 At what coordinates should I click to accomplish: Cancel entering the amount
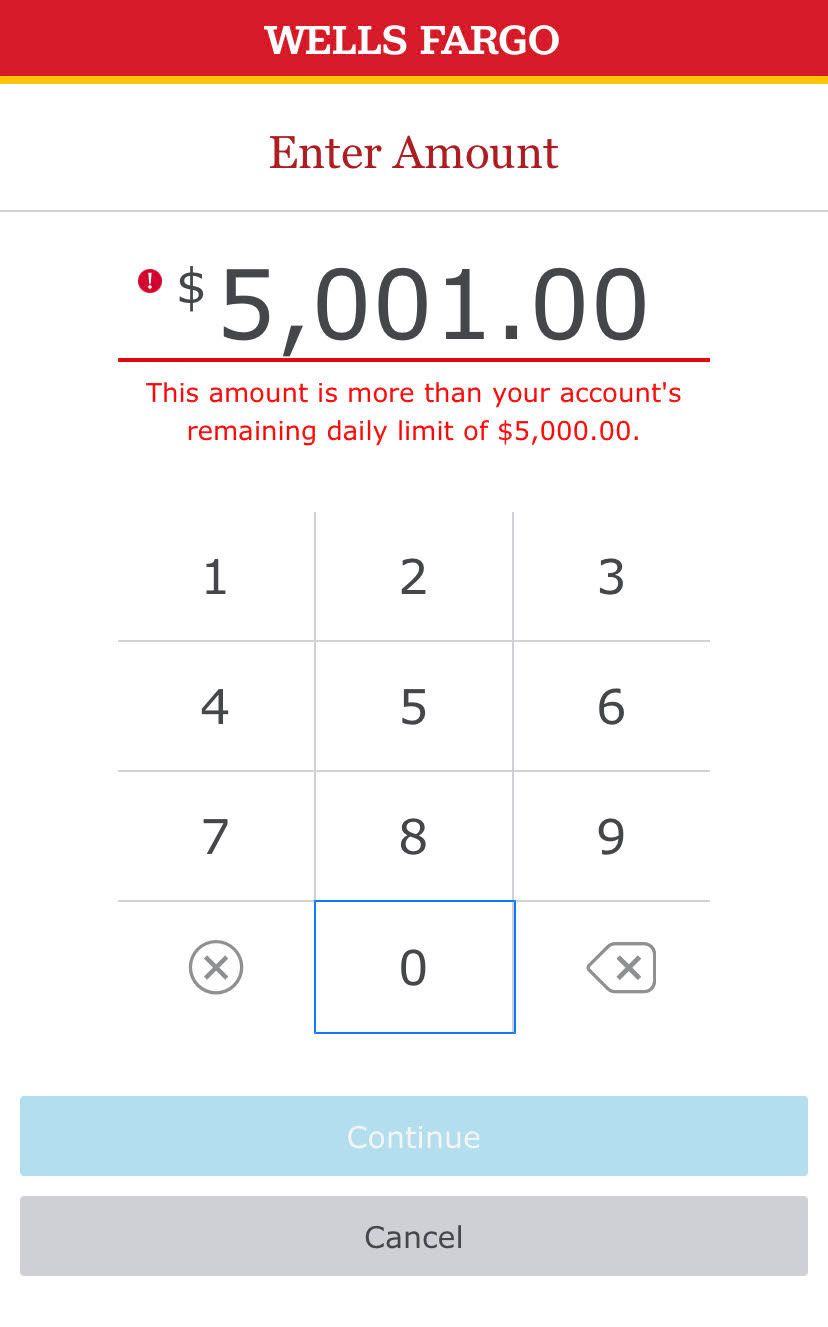[414, 1236]
